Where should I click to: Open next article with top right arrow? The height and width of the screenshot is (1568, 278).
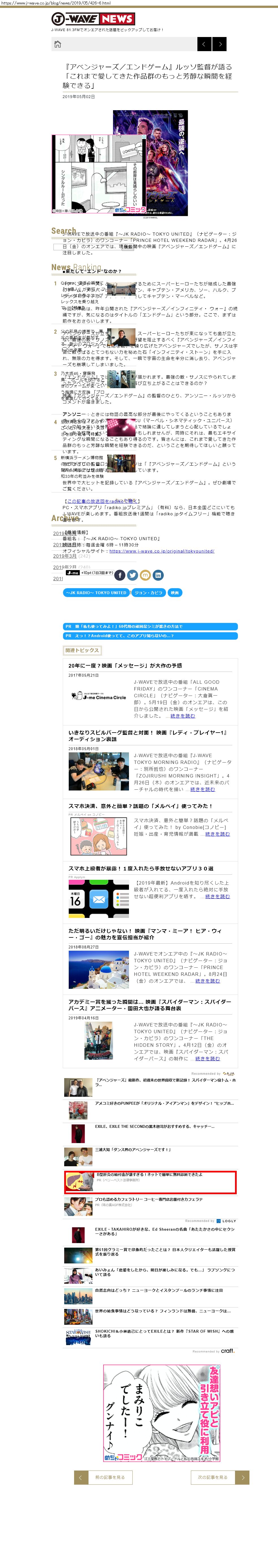pos(220,44)
